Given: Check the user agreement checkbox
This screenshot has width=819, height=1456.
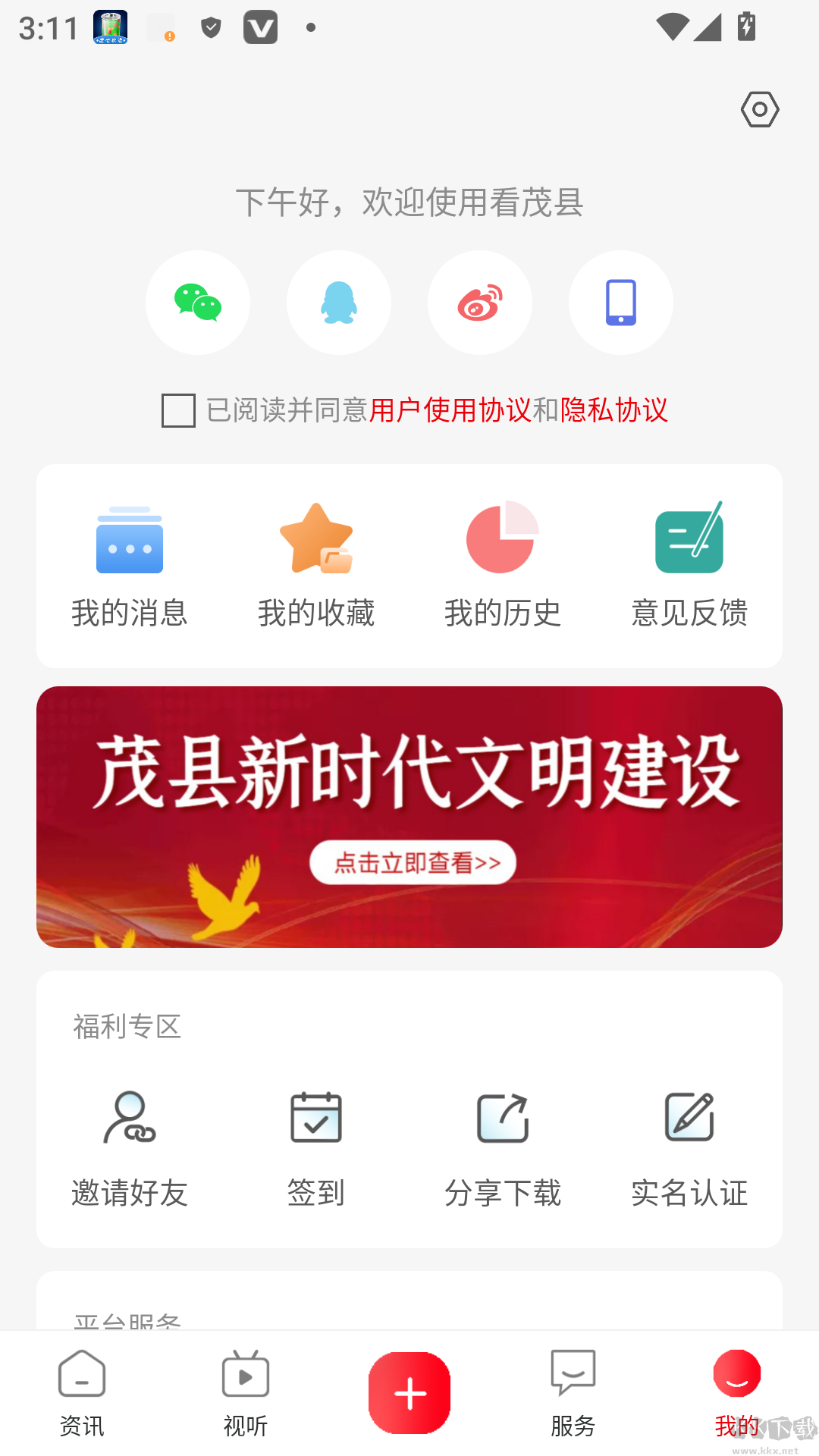Looking at the screenshot, I should coord(177,412).
